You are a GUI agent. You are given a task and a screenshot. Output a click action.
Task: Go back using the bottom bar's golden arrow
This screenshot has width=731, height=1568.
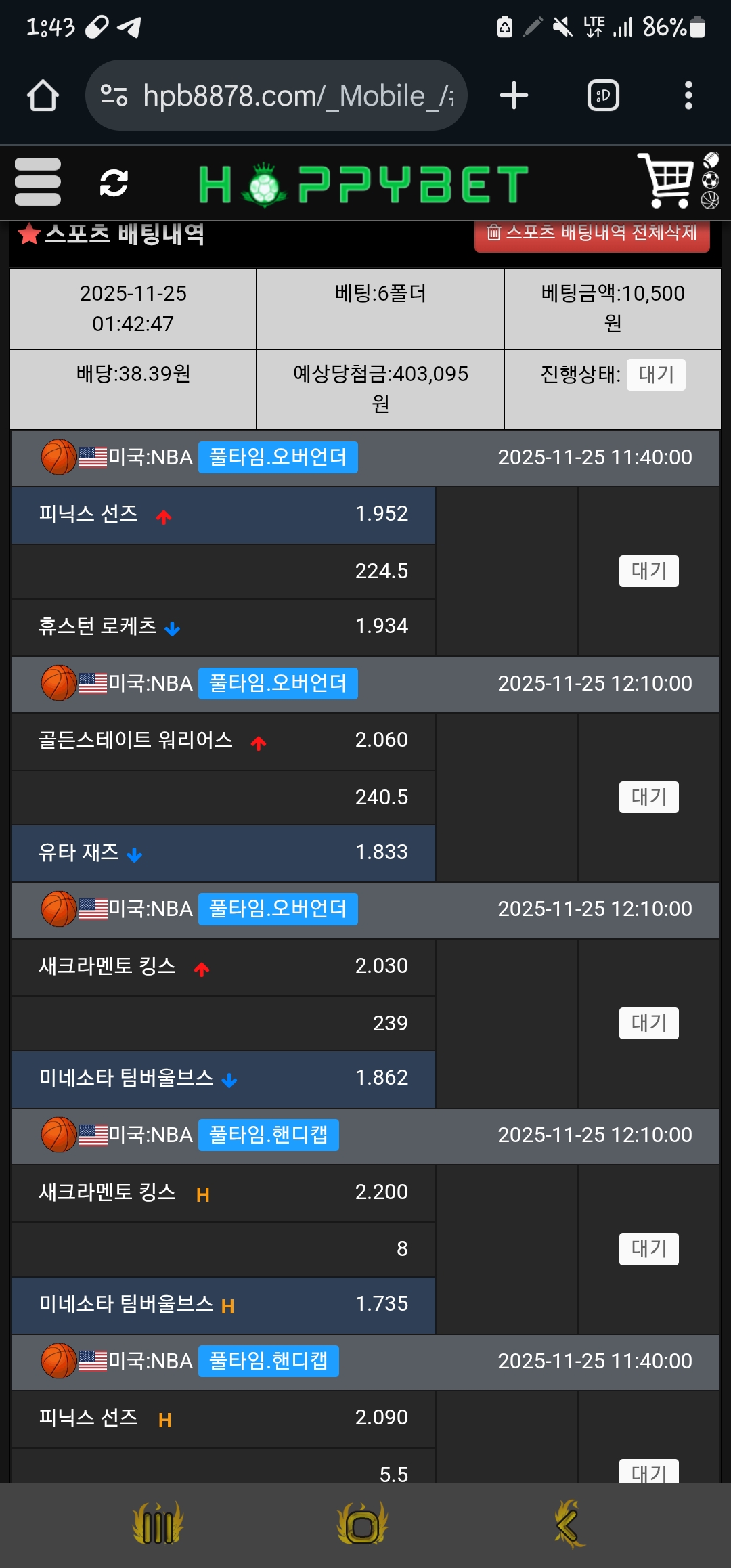[569, 1525]
